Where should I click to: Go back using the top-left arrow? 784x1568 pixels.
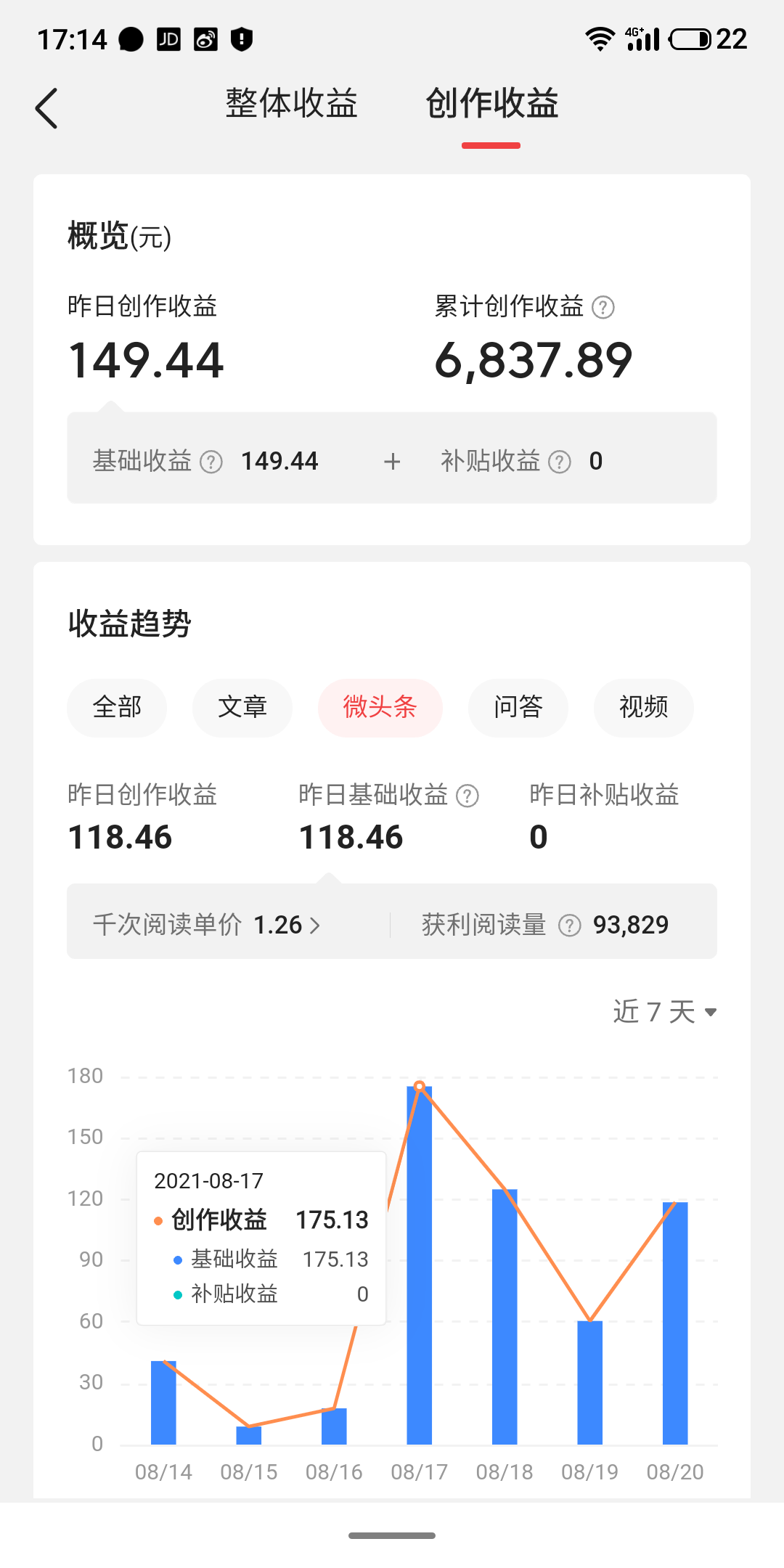tap(46, 109)
